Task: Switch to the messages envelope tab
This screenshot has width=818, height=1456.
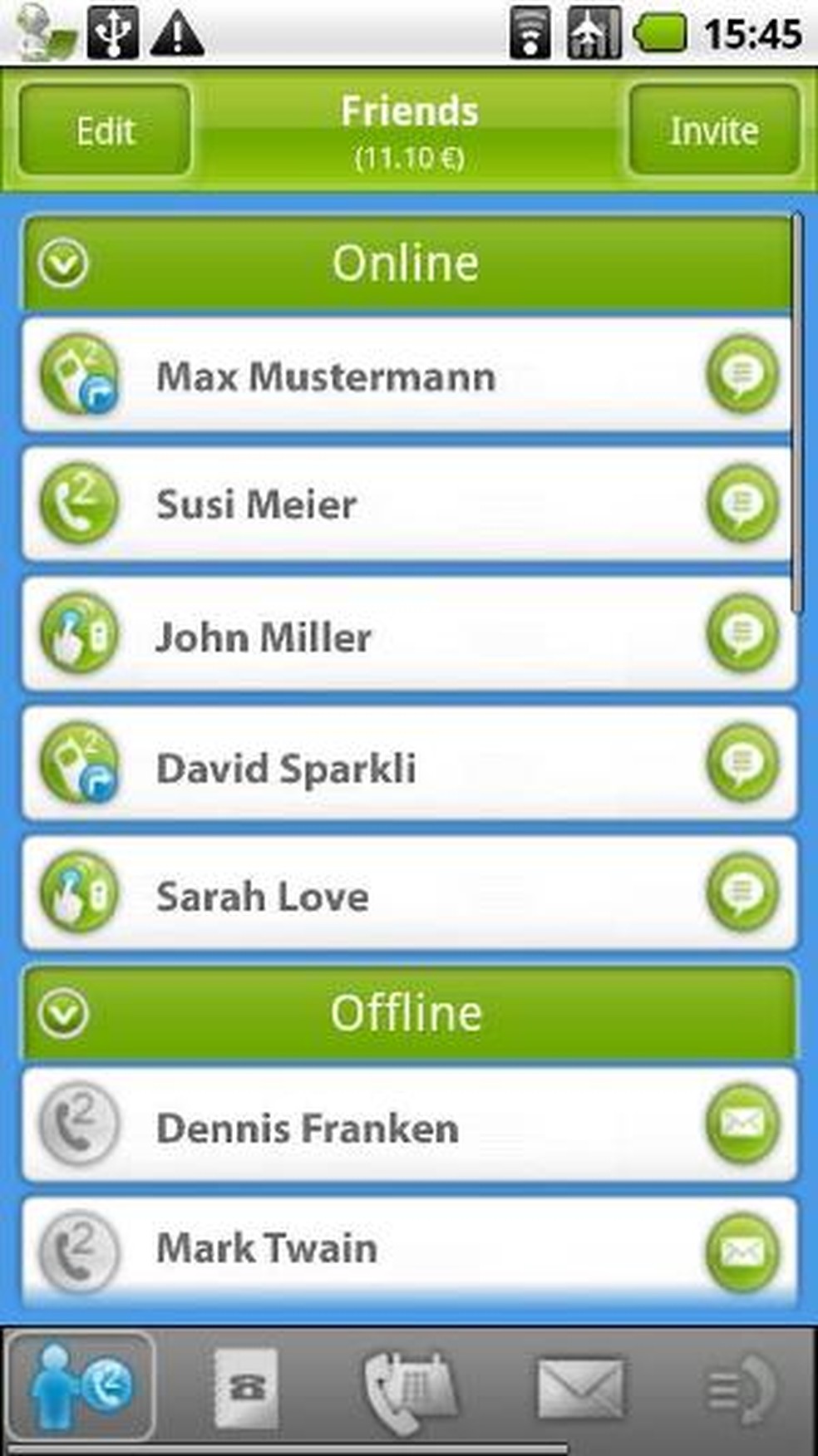Action: pyautogui.click(x=579, y=1390)
